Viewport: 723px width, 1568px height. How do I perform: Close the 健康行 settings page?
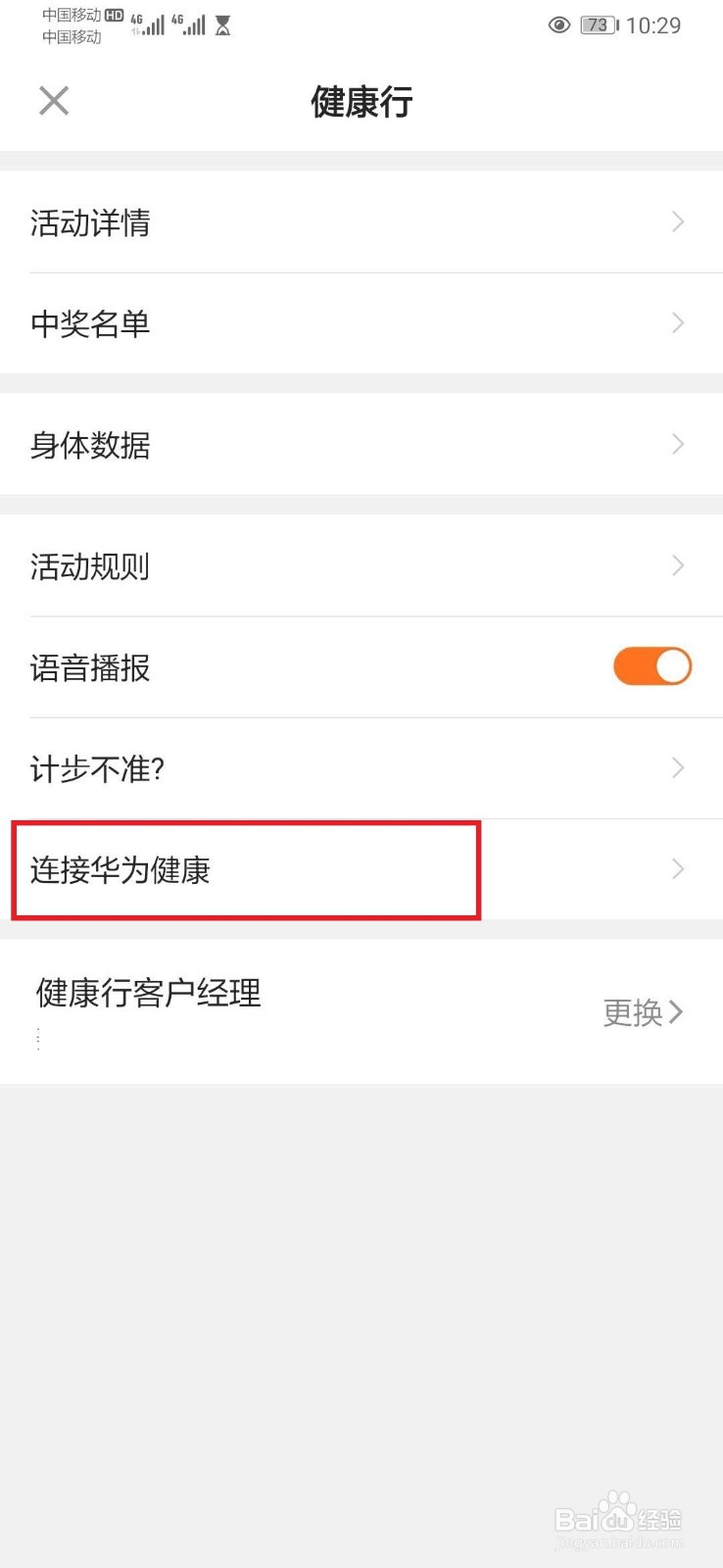pyautogui.click(x=53, y=101)
